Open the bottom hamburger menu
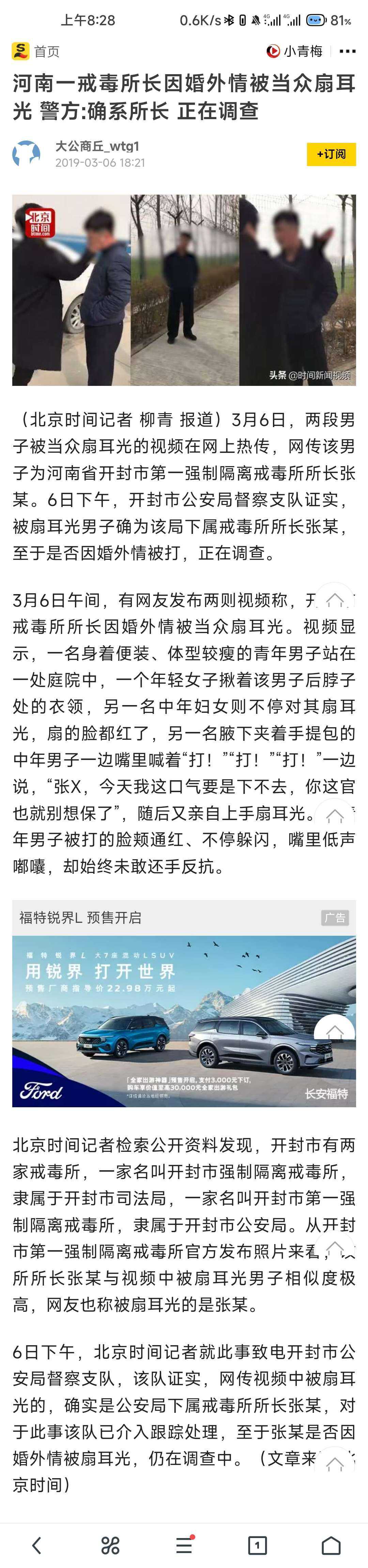The width and height of the screenshot is (368, 1568). [184, 1545]
